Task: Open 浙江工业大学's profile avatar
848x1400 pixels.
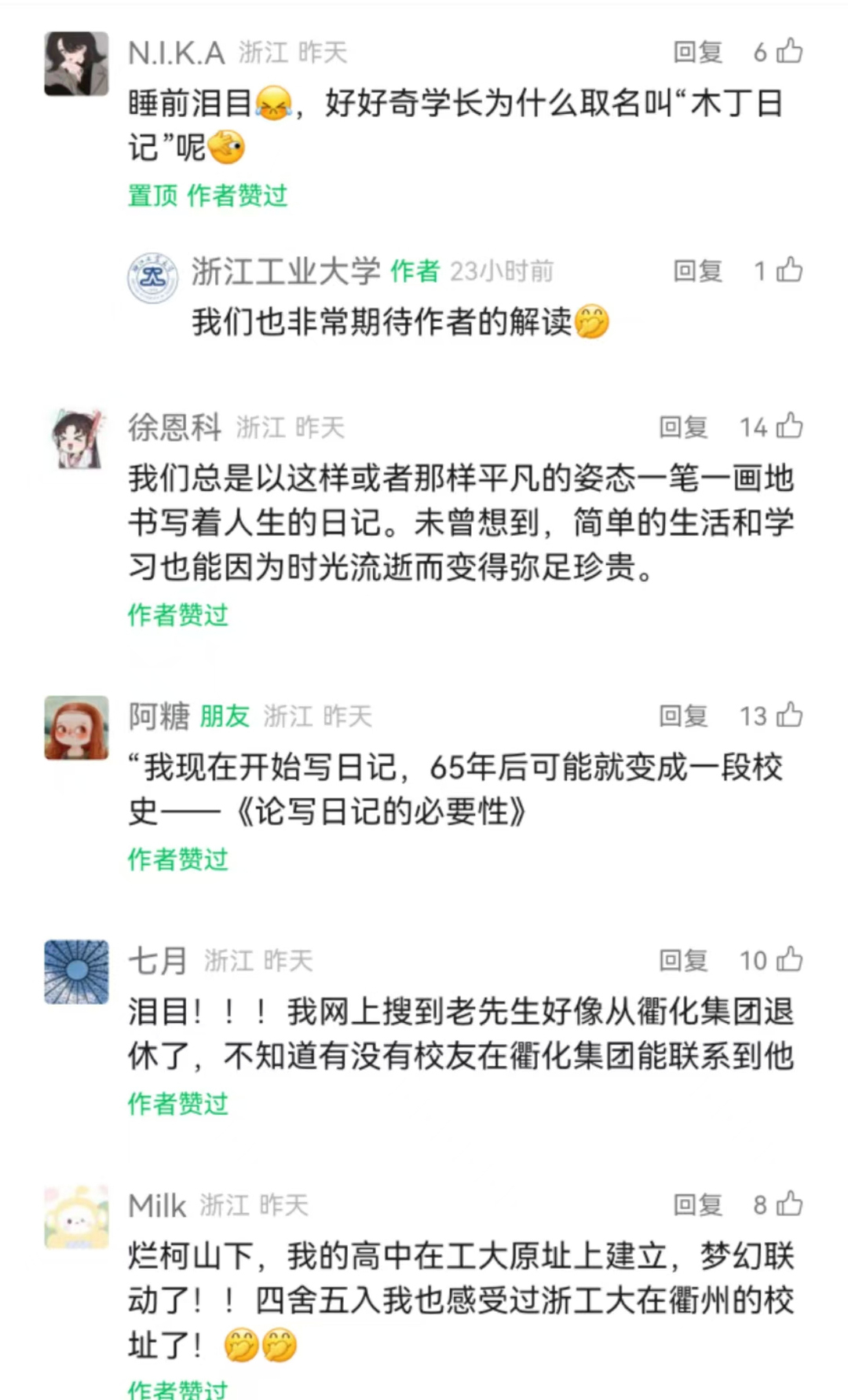Action: (x=152, y=278)
